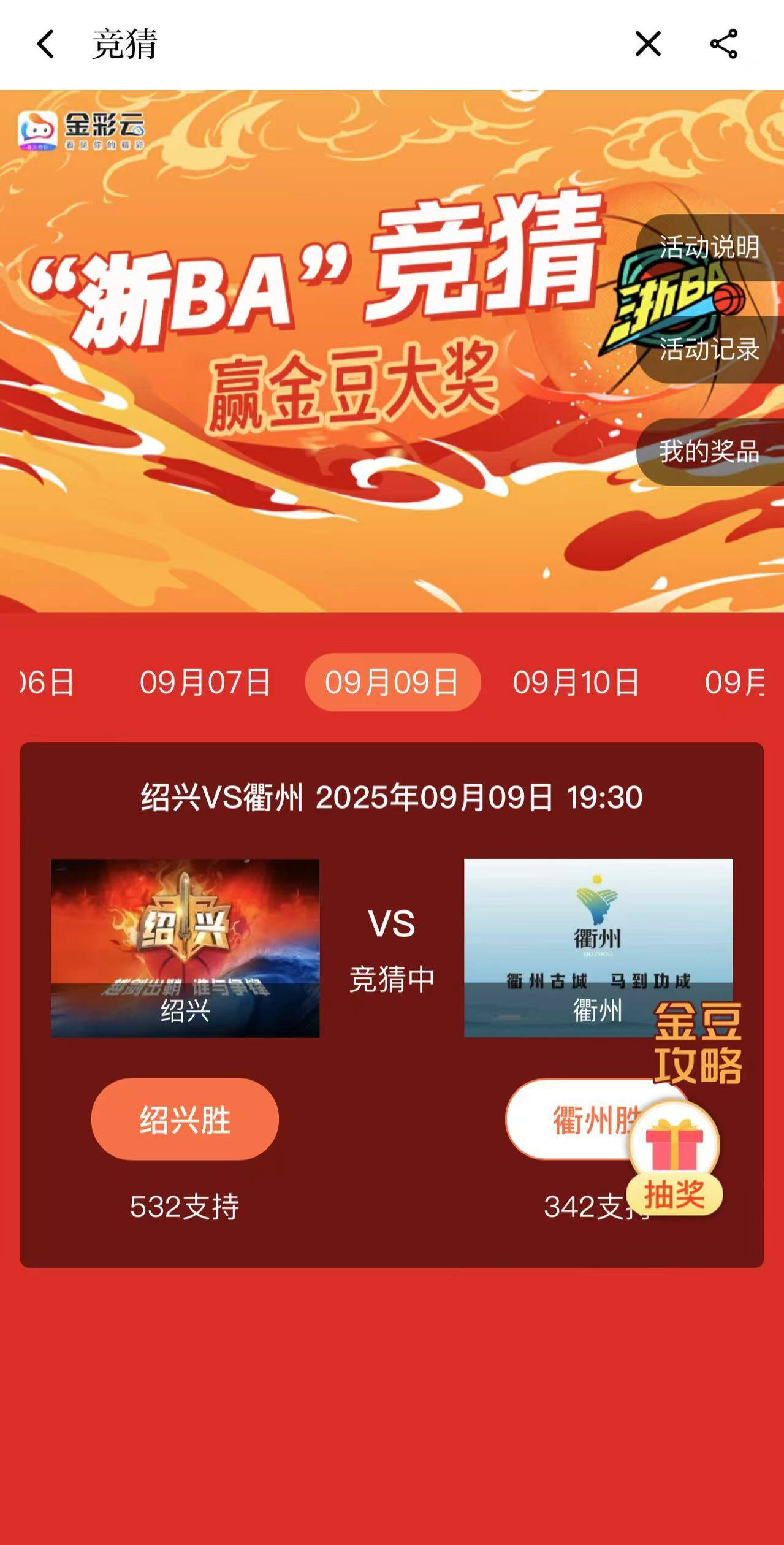Image resolution: width=784 pixels, height=1545 pixels.
Task: Go back using the top-left arrow
Action: 45,44
